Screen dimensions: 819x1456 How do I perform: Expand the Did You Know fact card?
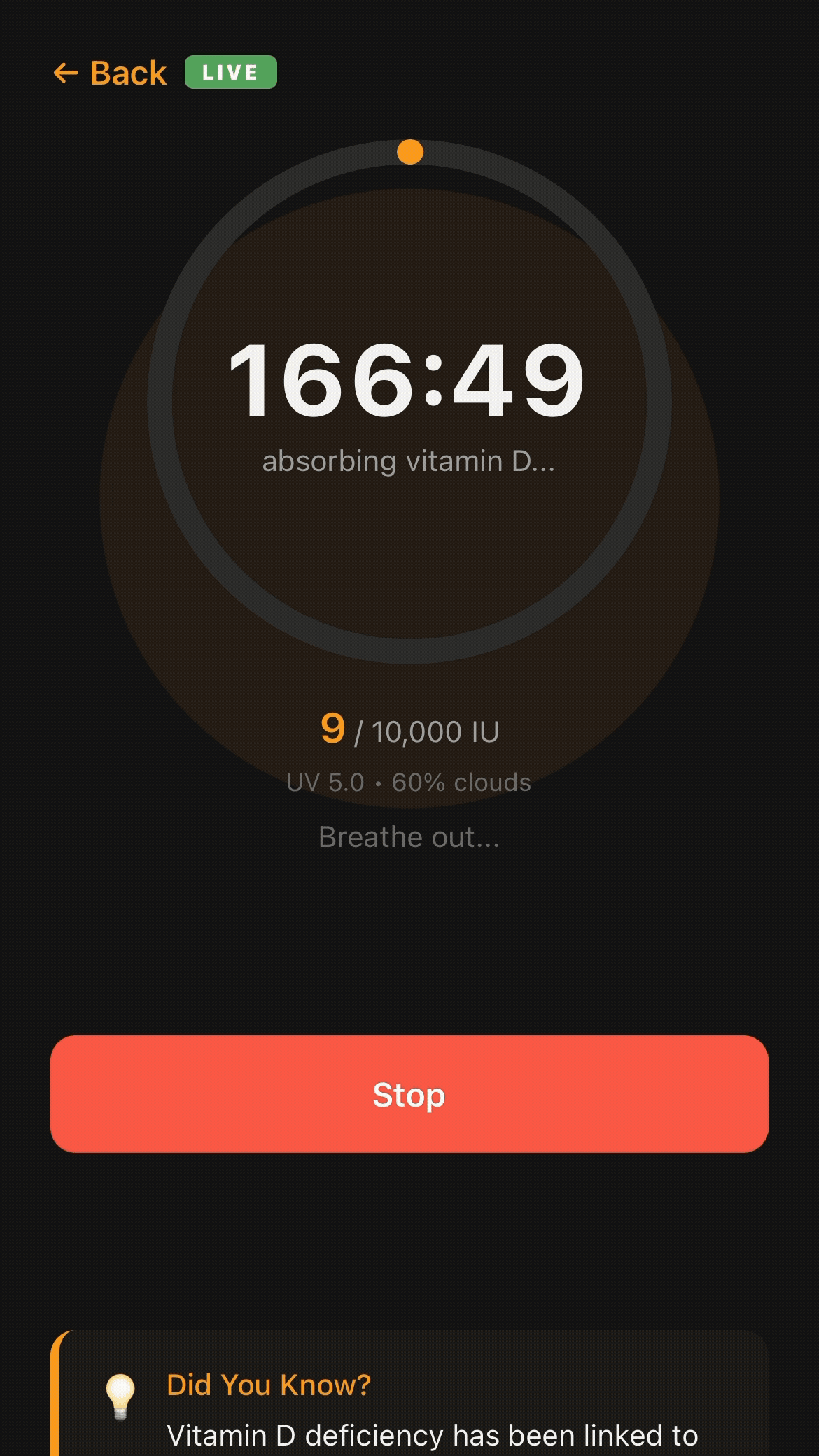click(409, 1393)
